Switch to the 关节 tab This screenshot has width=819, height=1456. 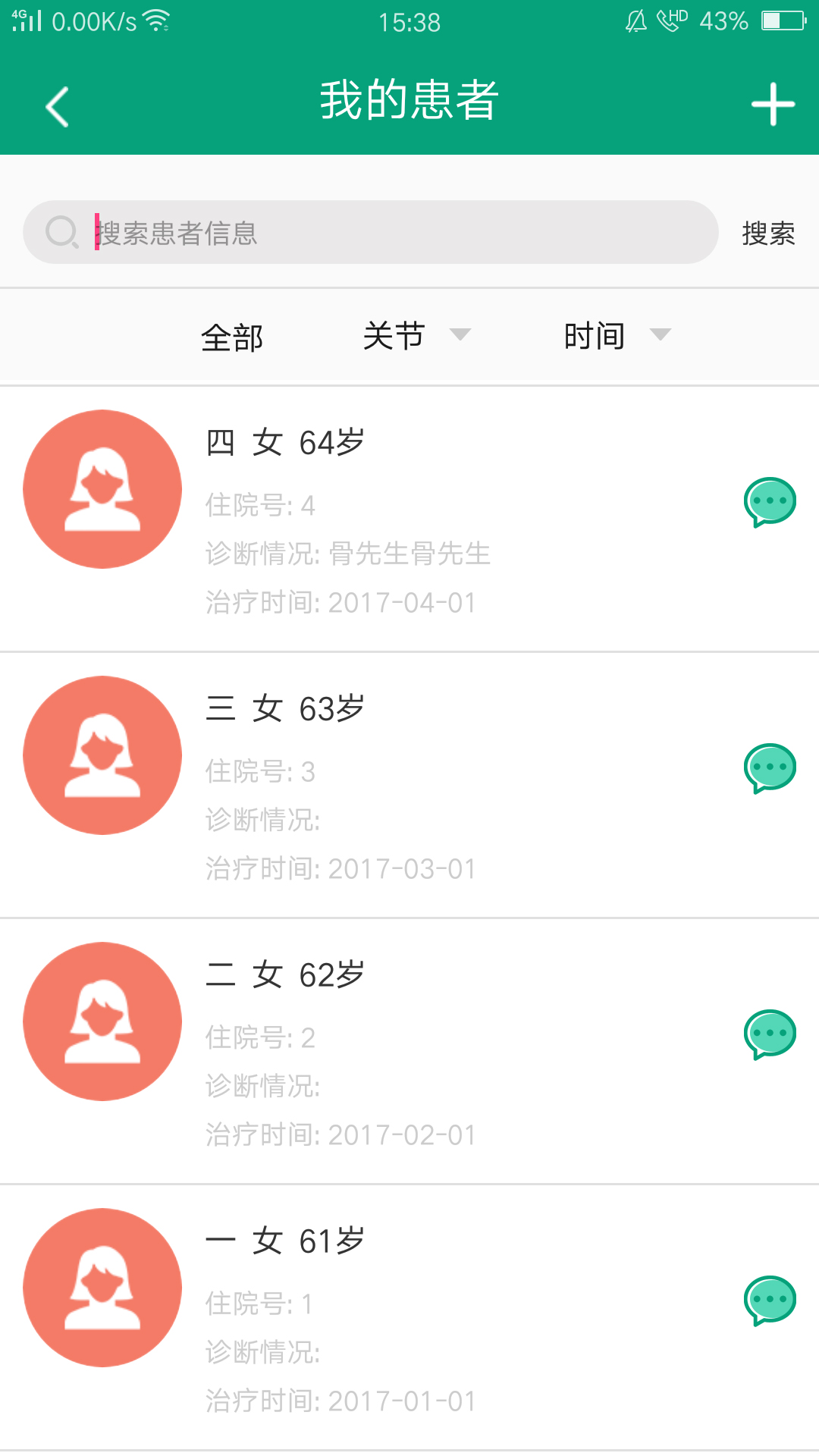393,336
